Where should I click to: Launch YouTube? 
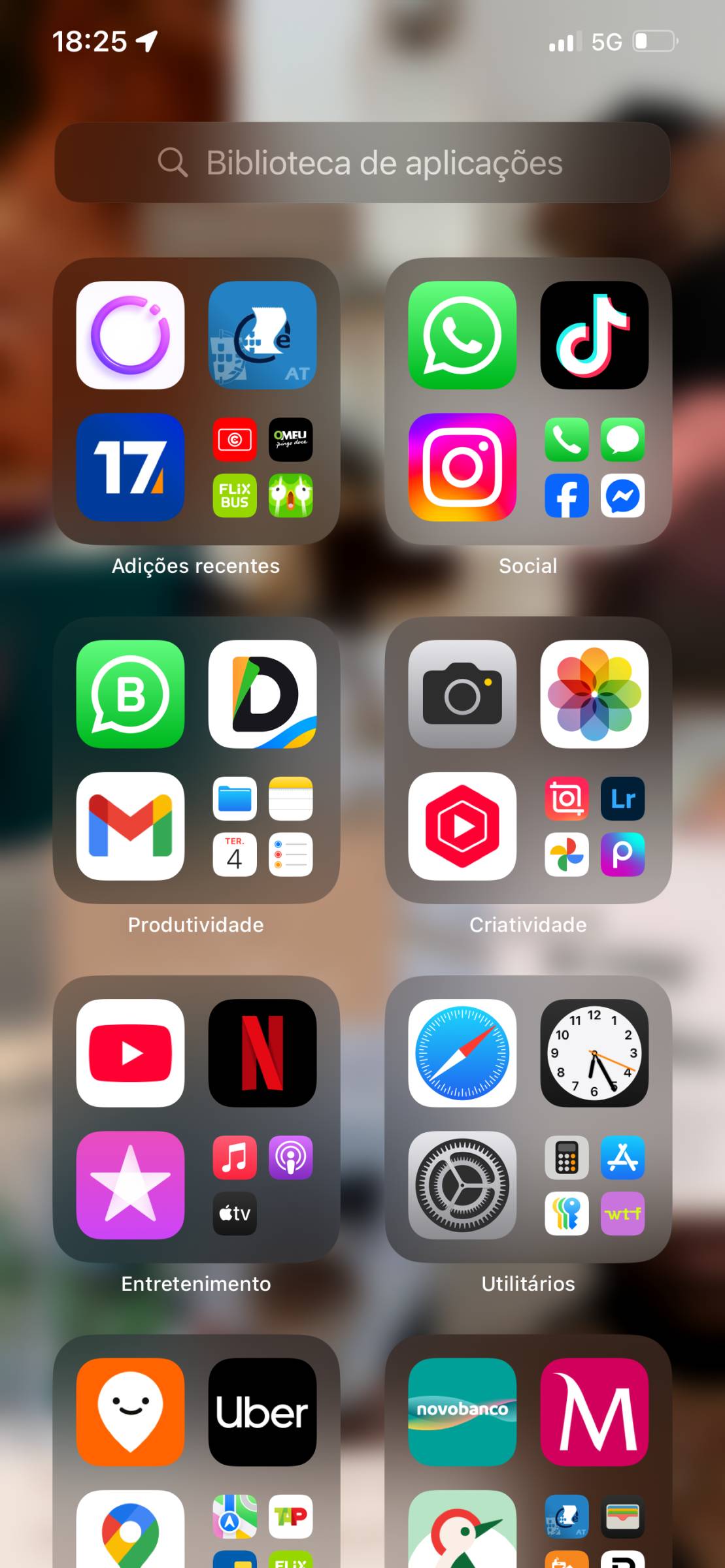(130, 1053)
